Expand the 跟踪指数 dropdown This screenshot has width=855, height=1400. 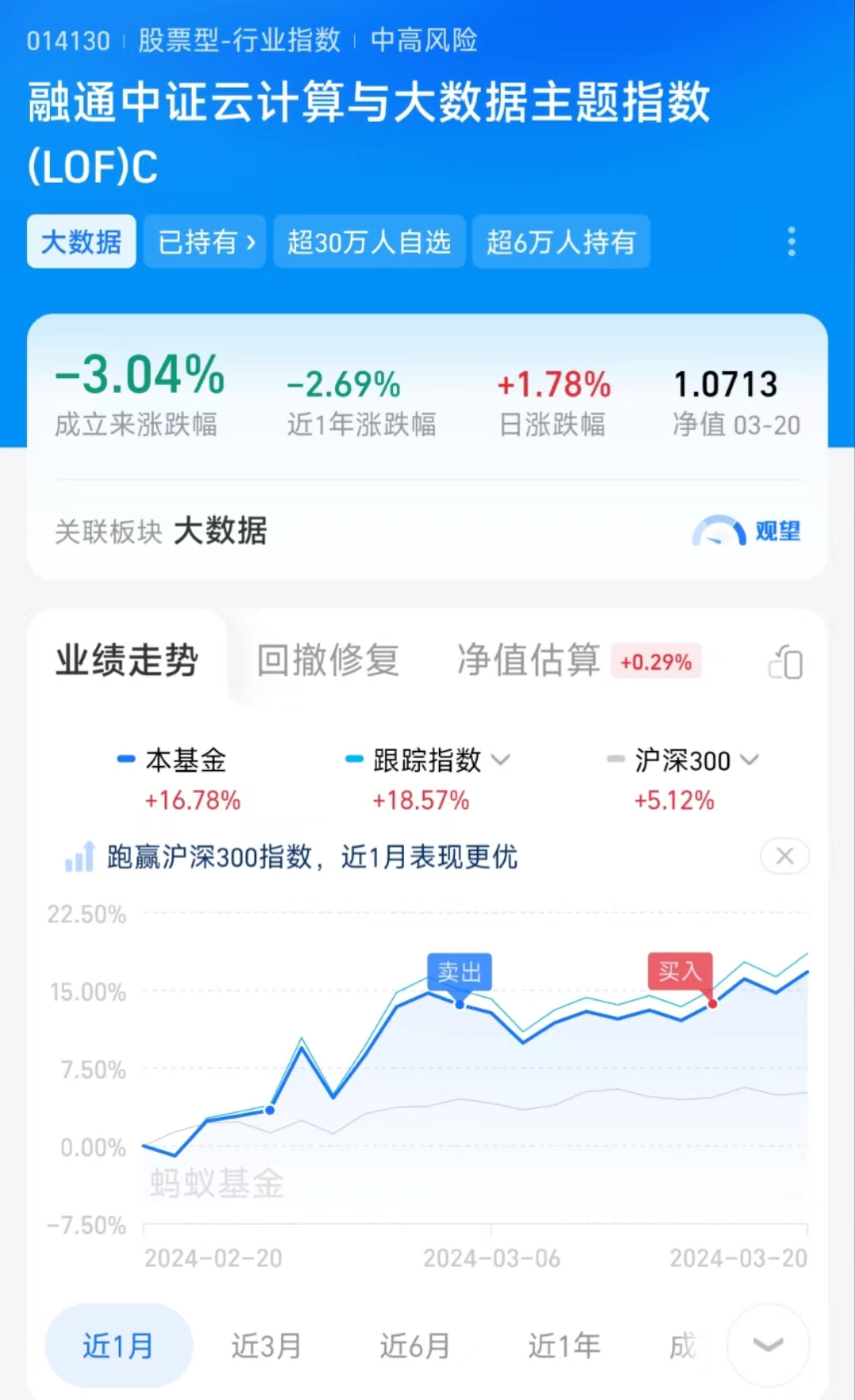tap(501, 761)
